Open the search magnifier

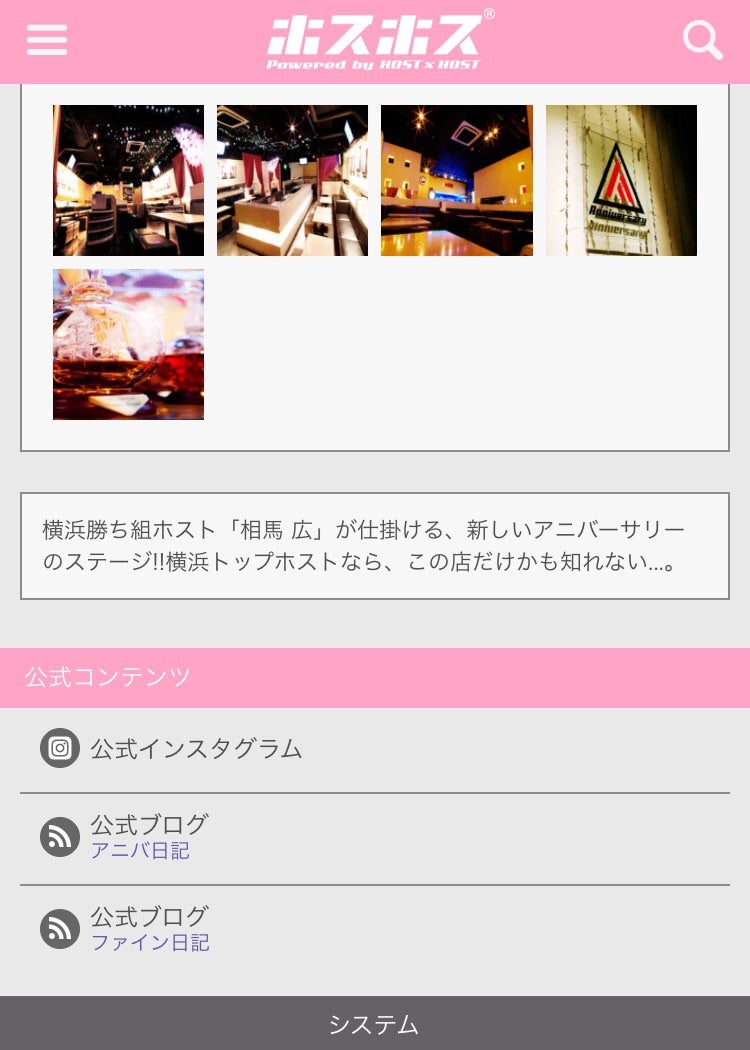pos(702,40)
